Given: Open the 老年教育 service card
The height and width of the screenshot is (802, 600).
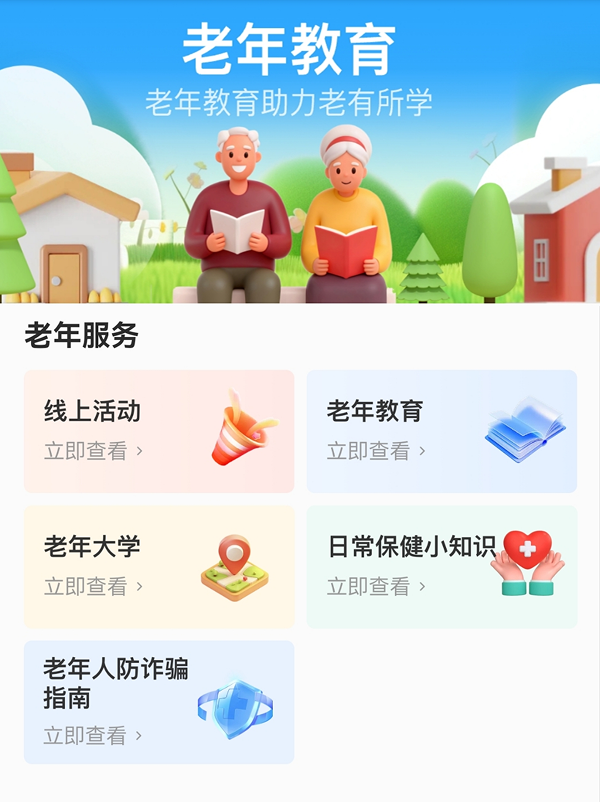Looking at the screenshot, I should (x=441, y=431).
